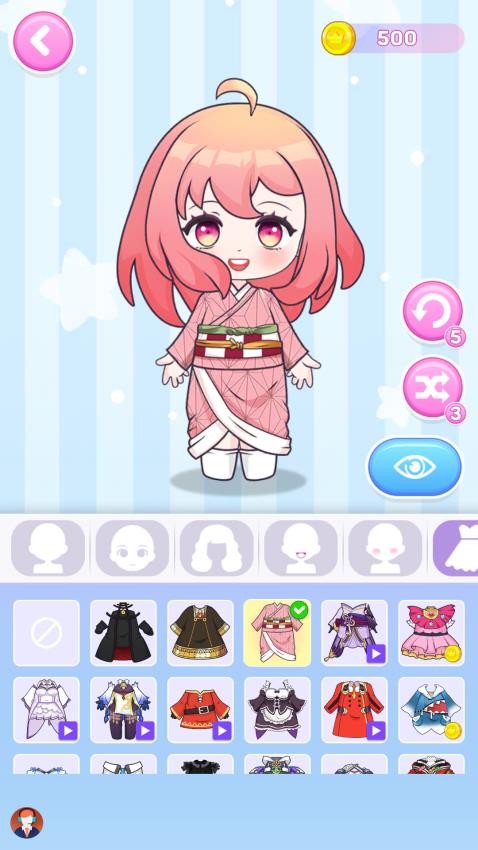Pick the pink frilly dress costing coins
Screen dimensions: 478x850
coord(431,633)
